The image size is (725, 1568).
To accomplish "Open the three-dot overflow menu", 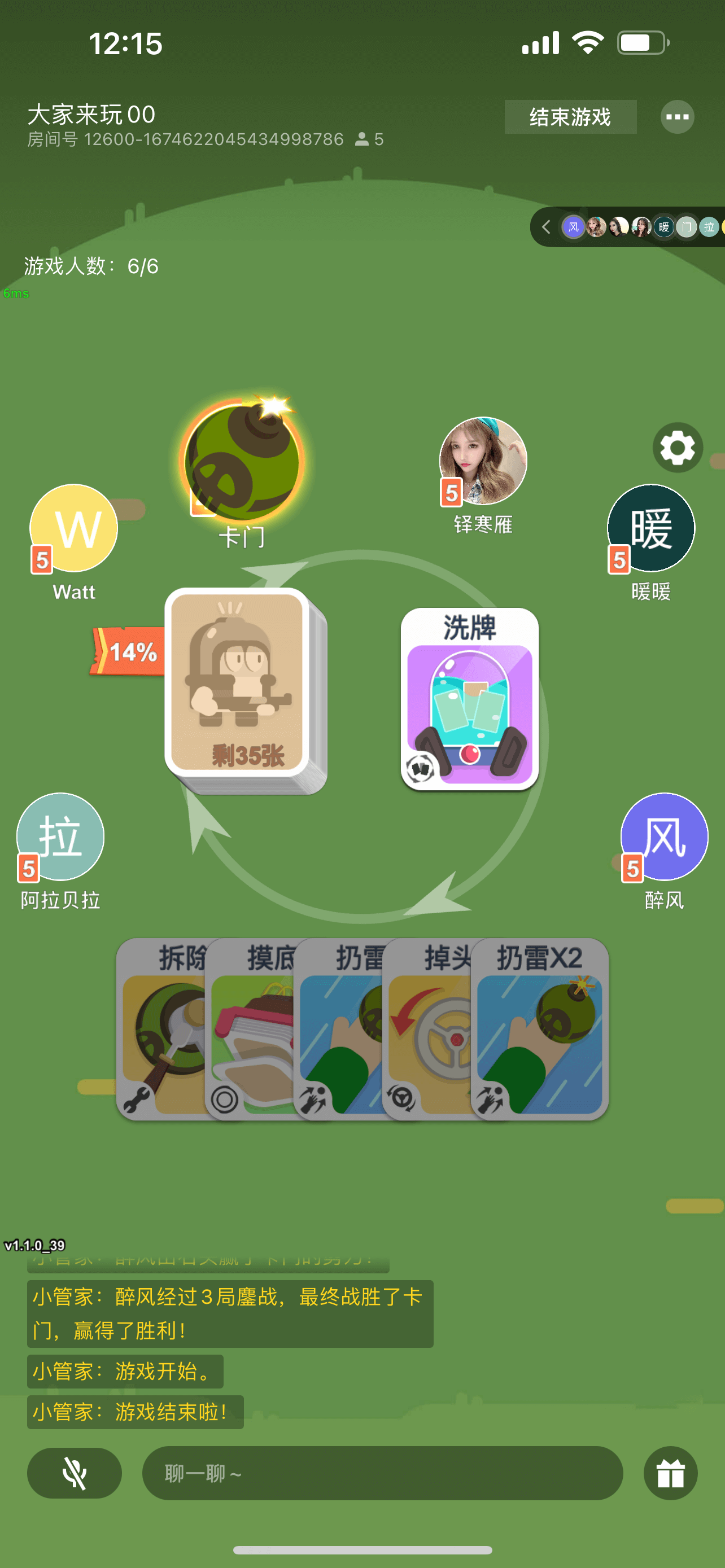I will click(677, 116).
